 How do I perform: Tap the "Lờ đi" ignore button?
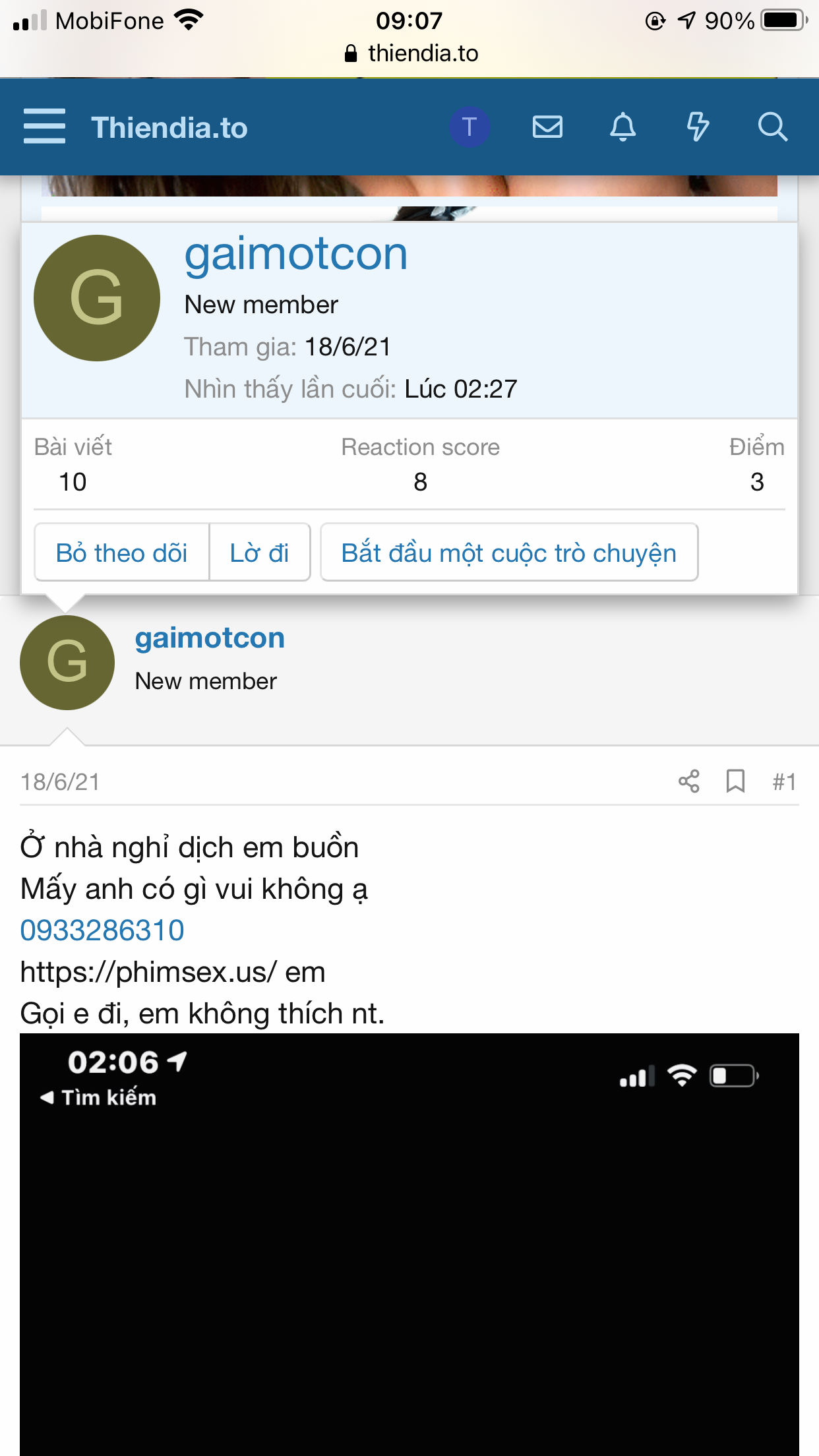tap(260, 553)
